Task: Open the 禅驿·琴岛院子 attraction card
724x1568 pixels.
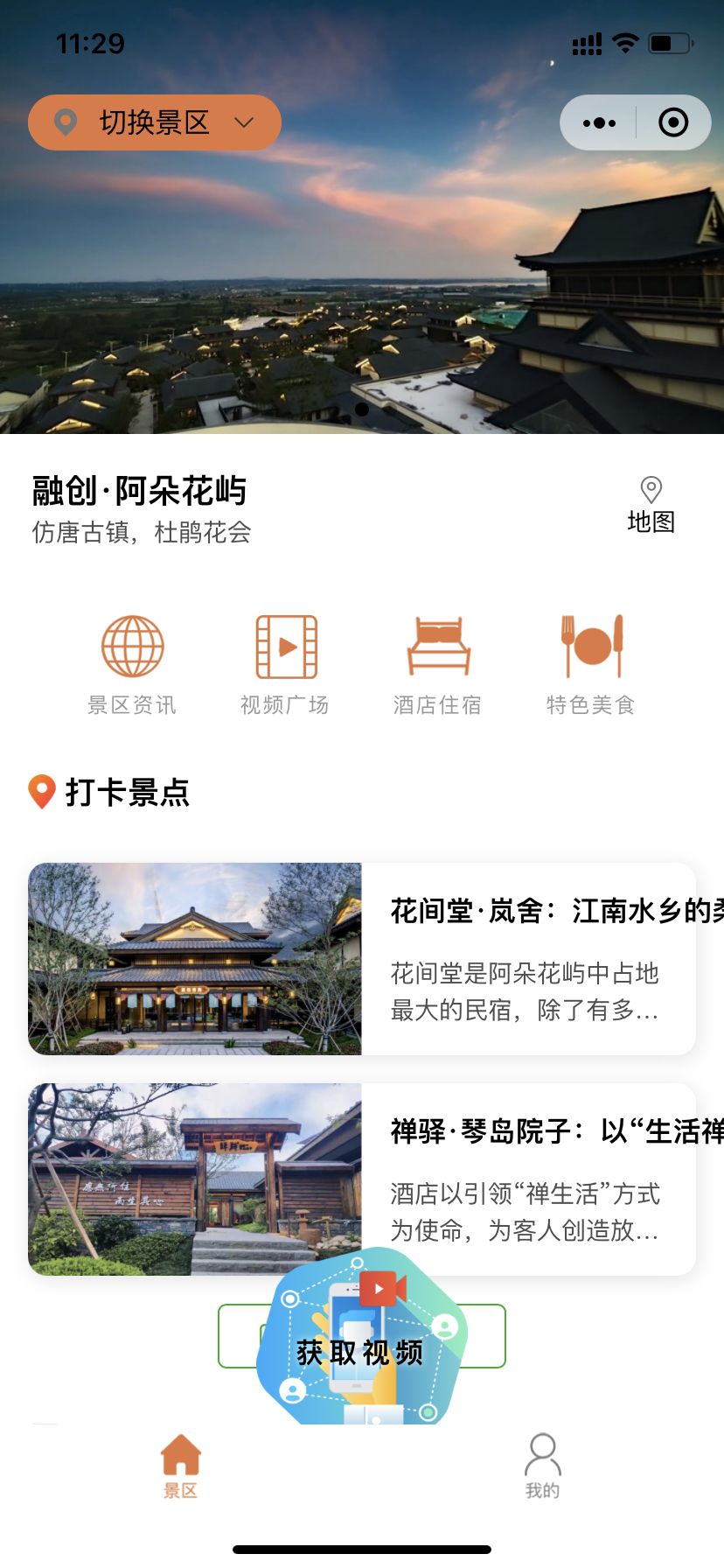Action: tap(362, 1179)
